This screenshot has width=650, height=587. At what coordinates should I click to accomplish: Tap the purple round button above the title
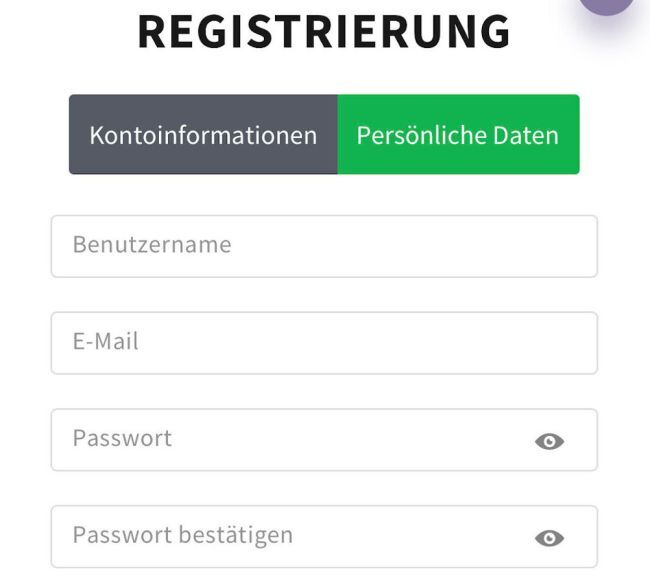click(607, 5)
